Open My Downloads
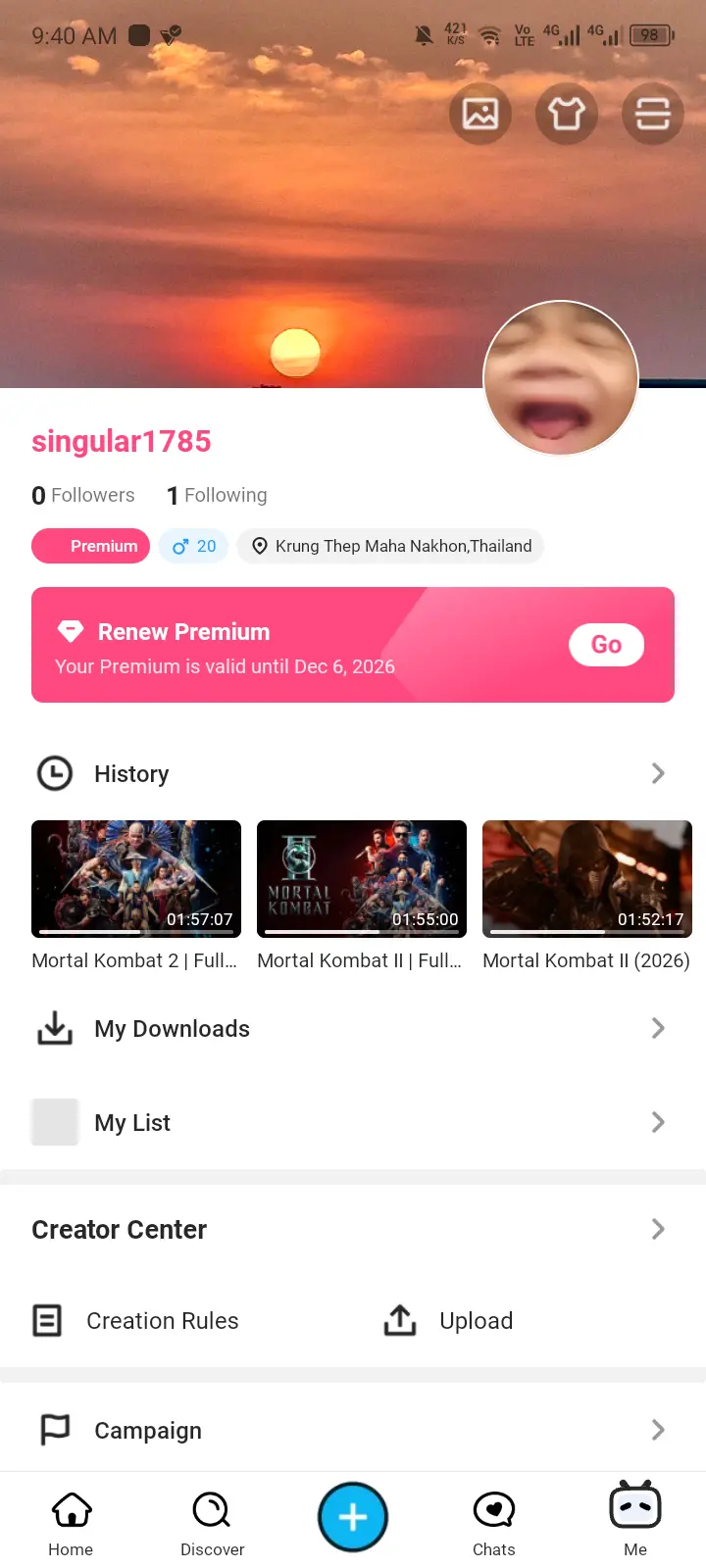 pyautogui.click(x=353, y=1028)
